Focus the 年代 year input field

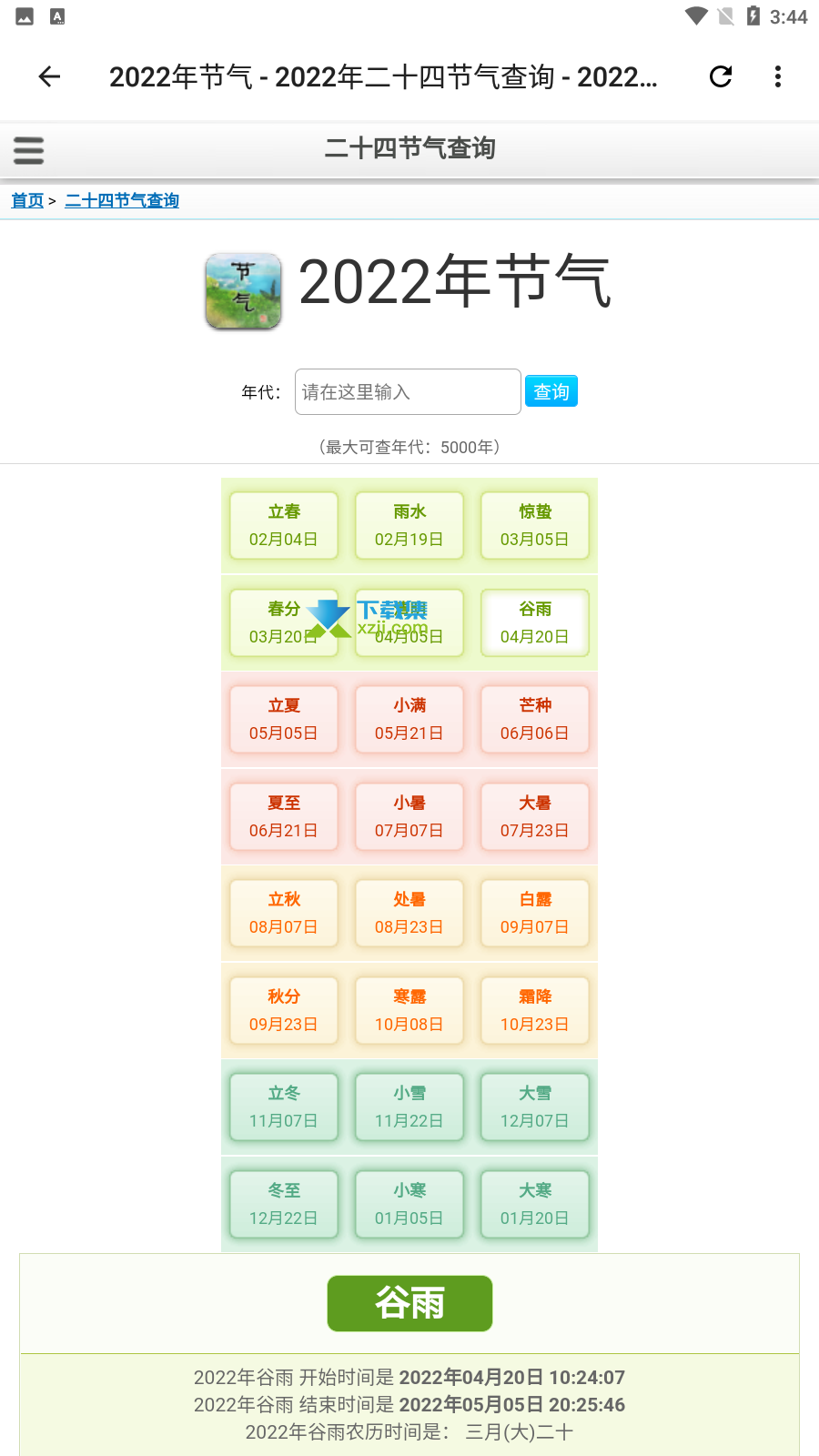coord(408,391)
